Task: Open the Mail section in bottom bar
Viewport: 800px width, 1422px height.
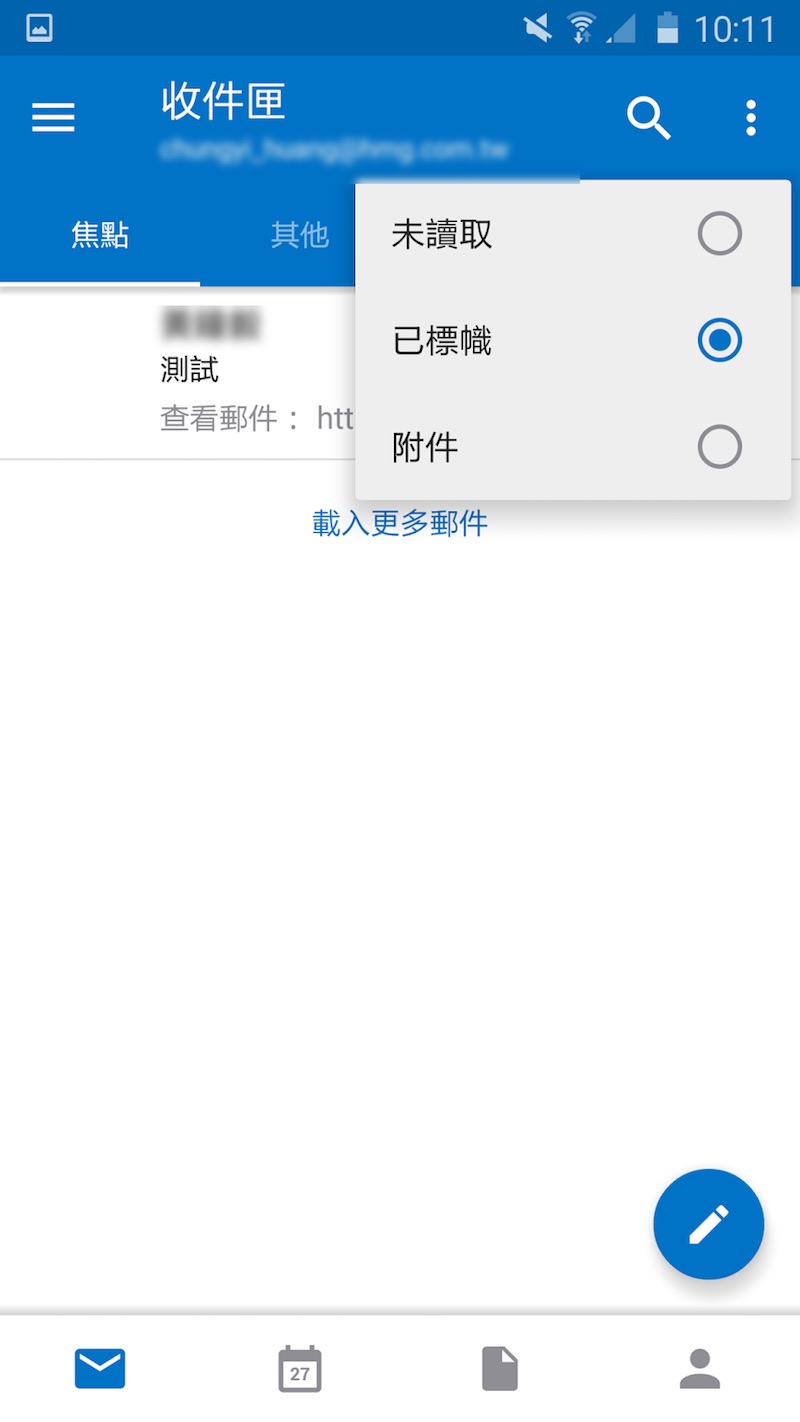Action: tap(99, 1369)
